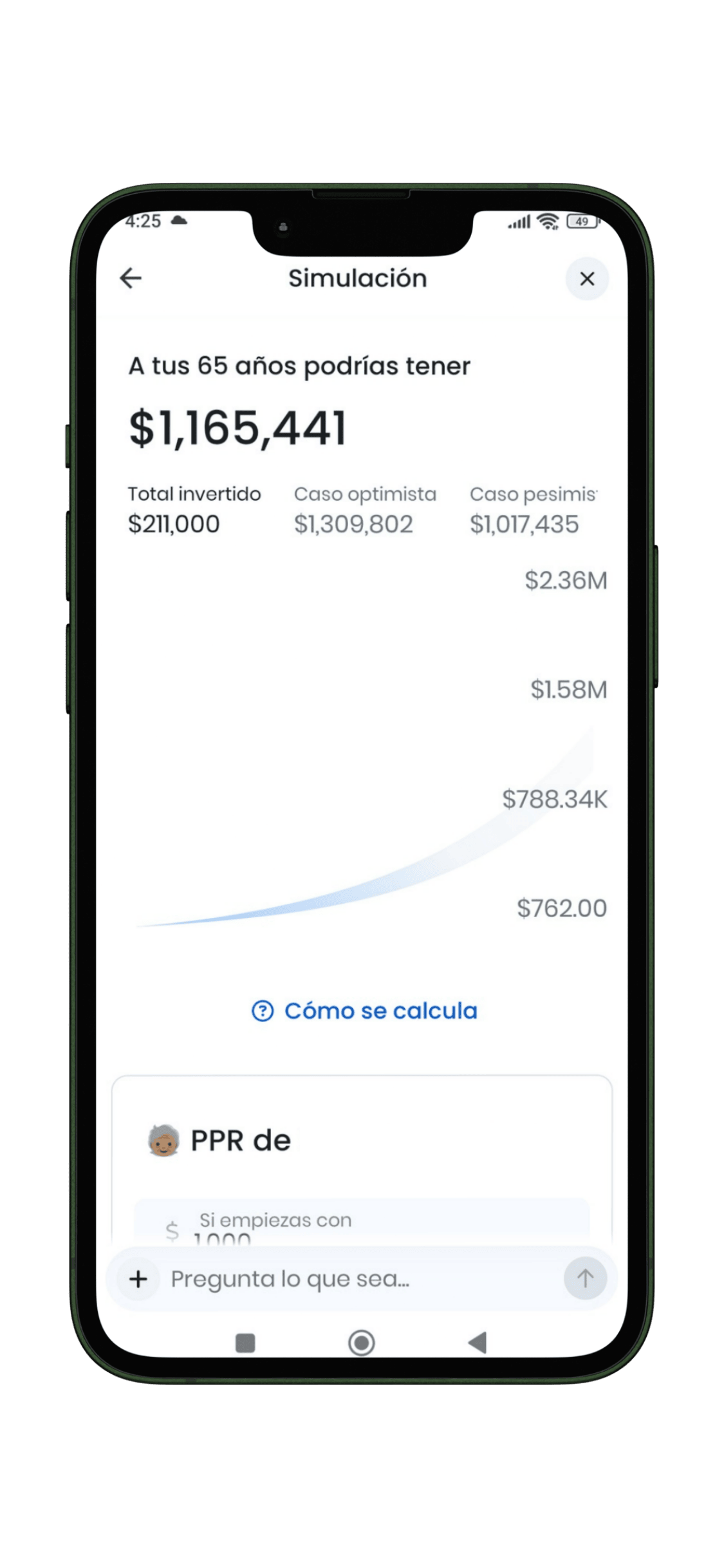Image resolution: width=724 pixels, height=1568 pixels.
Task: Select the Caso pesimista value
Action: tap(524, 524)
